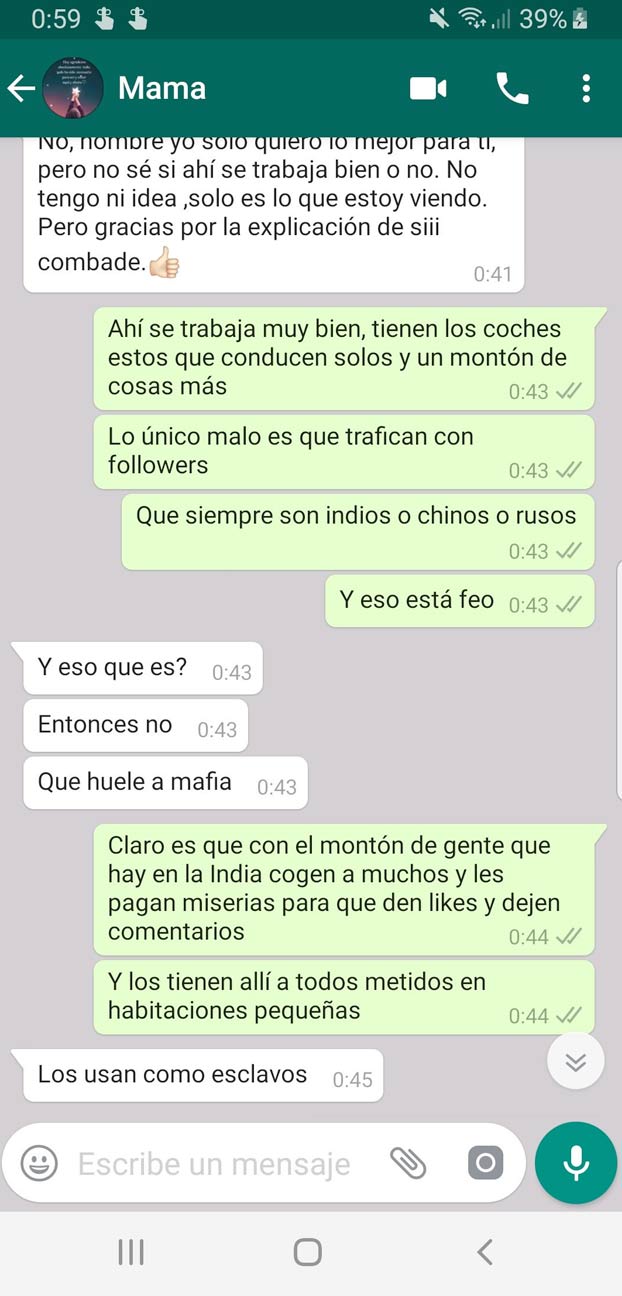Screen dimensions: 622x1296
Task: Focus the Escribe un mensaje field
Action: tap(214, 1164)
